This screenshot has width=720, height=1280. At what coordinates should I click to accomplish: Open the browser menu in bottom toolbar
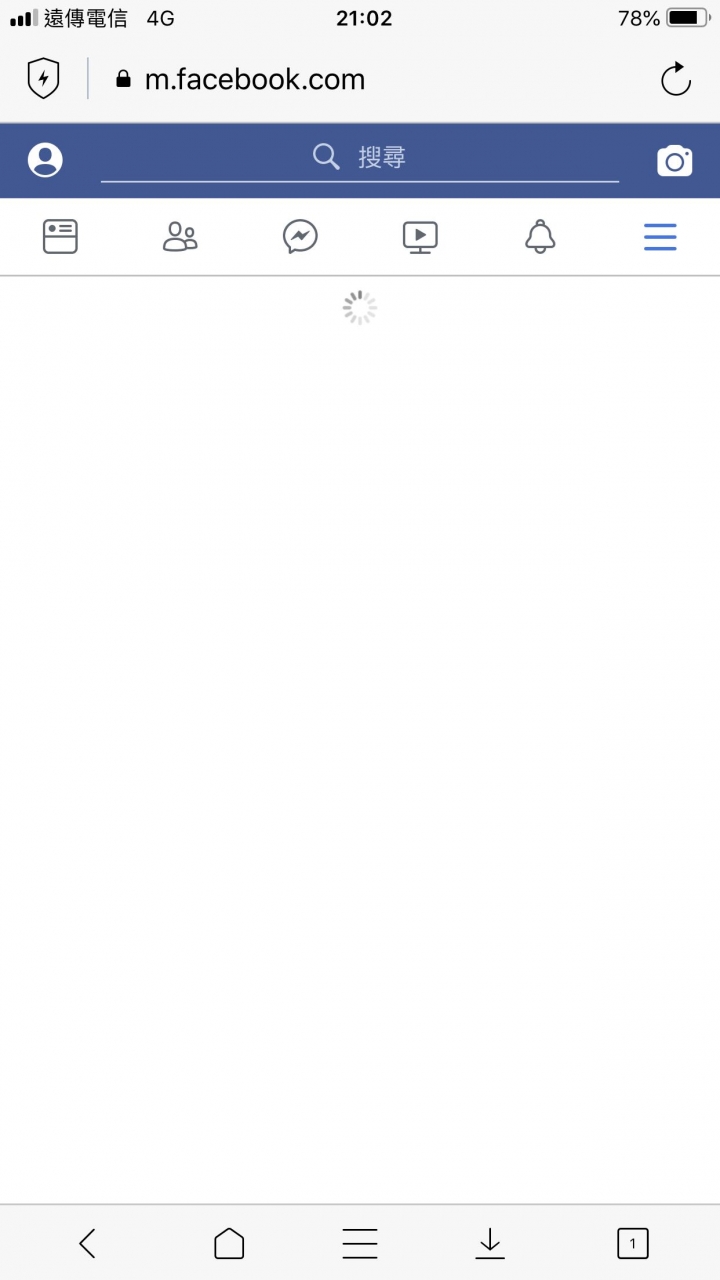tap(360, 1243)
